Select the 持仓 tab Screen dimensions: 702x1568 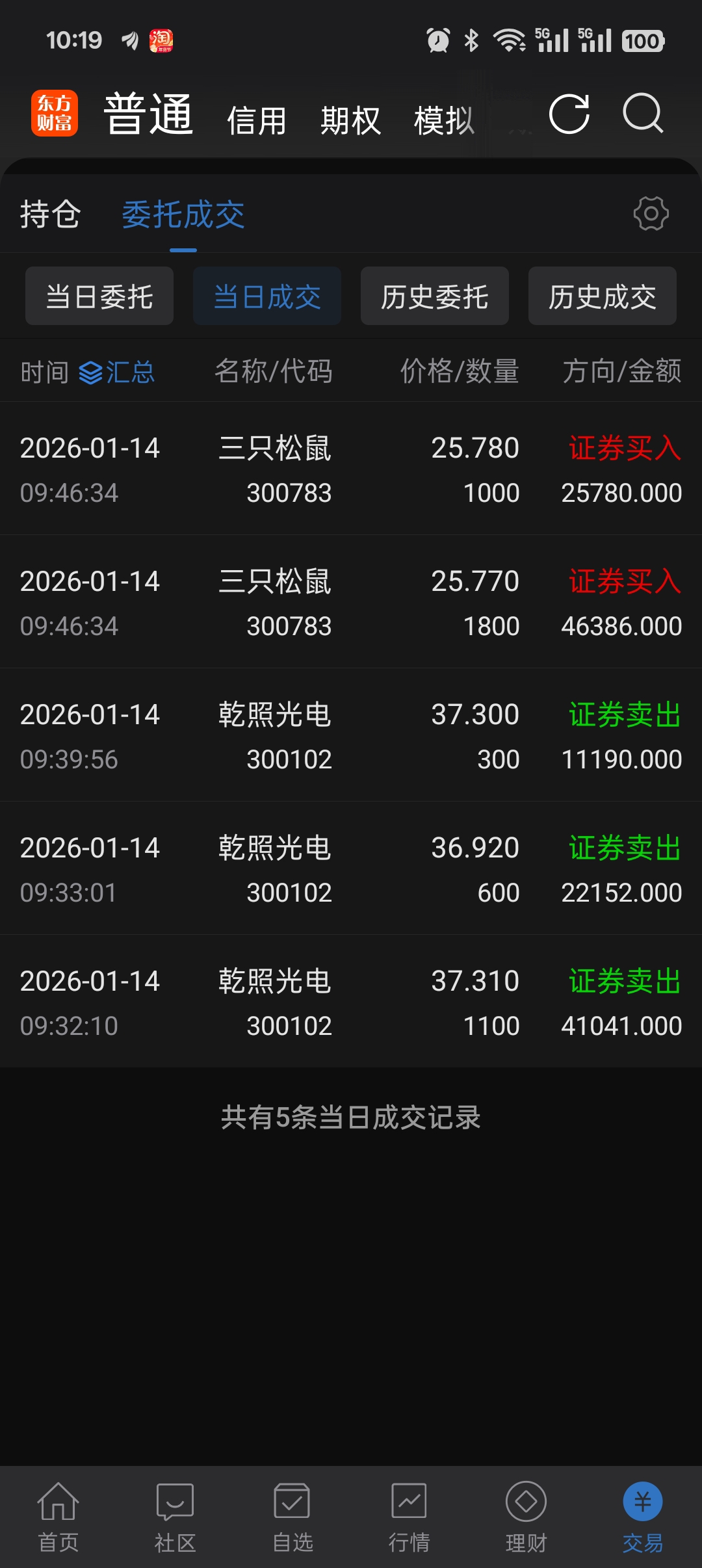coord(50,215)
